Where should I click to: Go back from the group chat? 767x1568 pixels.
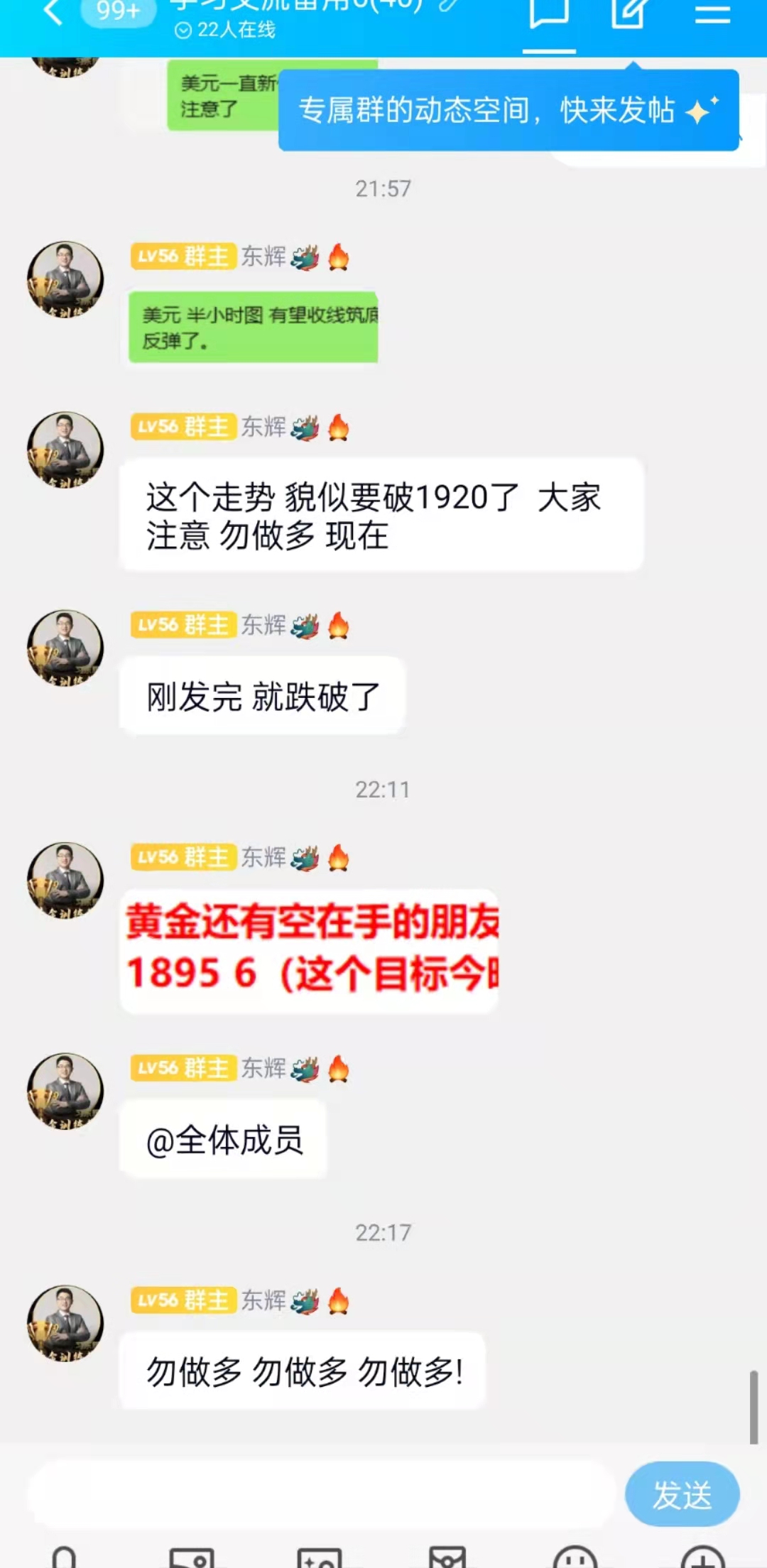point(53,12)
